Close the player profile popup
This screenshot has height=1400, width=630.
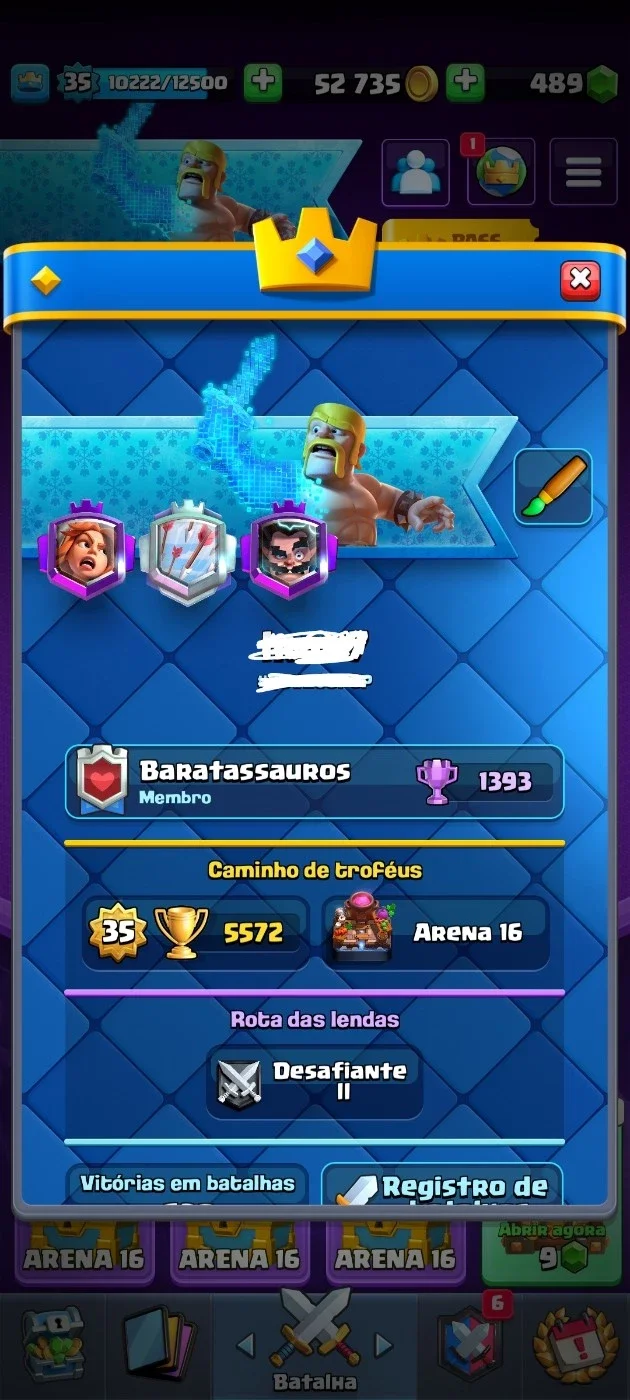580,280
